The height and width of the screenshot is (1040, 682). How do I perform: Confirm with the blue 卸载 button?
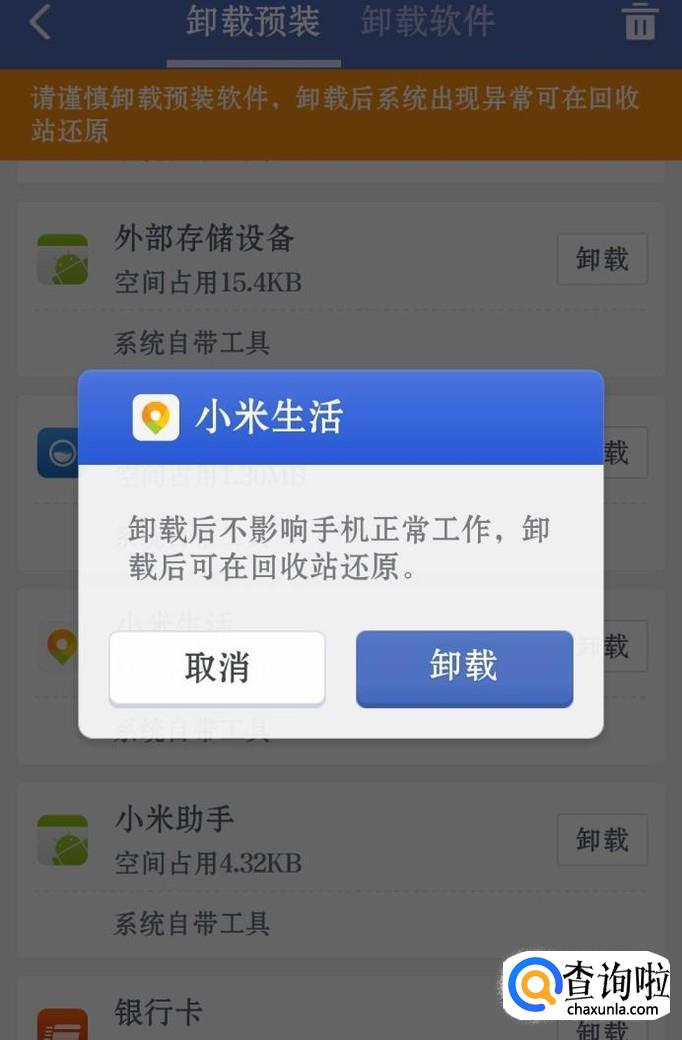[464, 668]
